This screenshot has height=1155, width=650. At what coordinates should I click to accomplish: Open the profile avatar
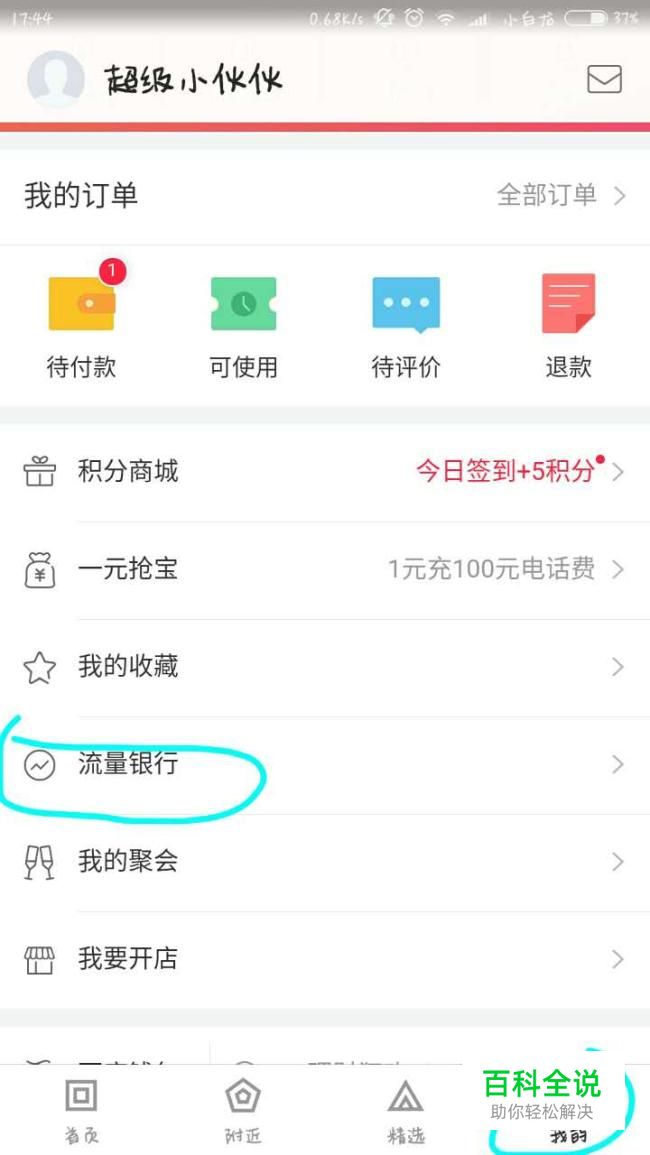(x=55, y=80)
